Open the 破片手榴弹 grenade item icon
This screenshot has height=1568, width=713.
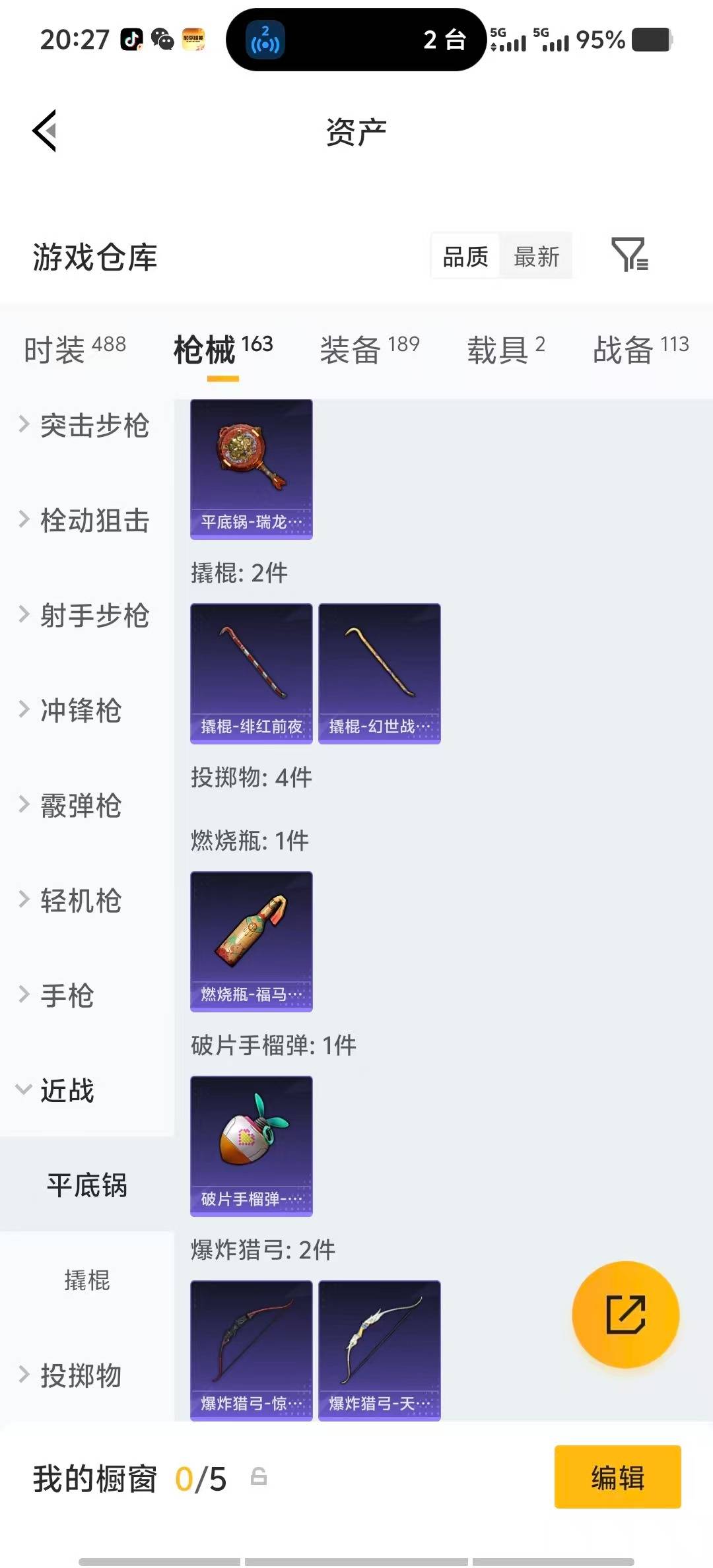[251, 1147]
